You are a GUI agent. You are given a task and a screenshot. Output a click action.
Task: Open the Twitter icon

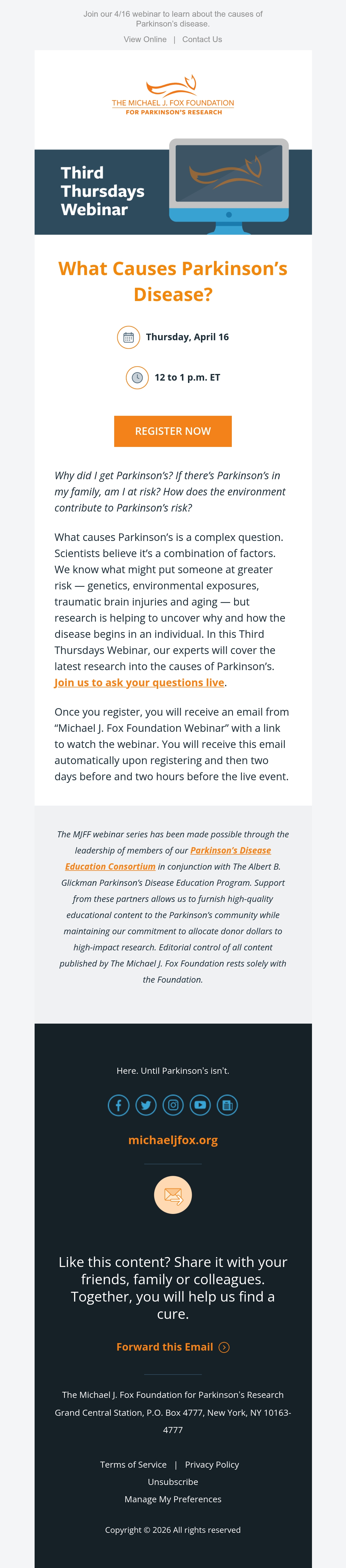[146, 1105]
